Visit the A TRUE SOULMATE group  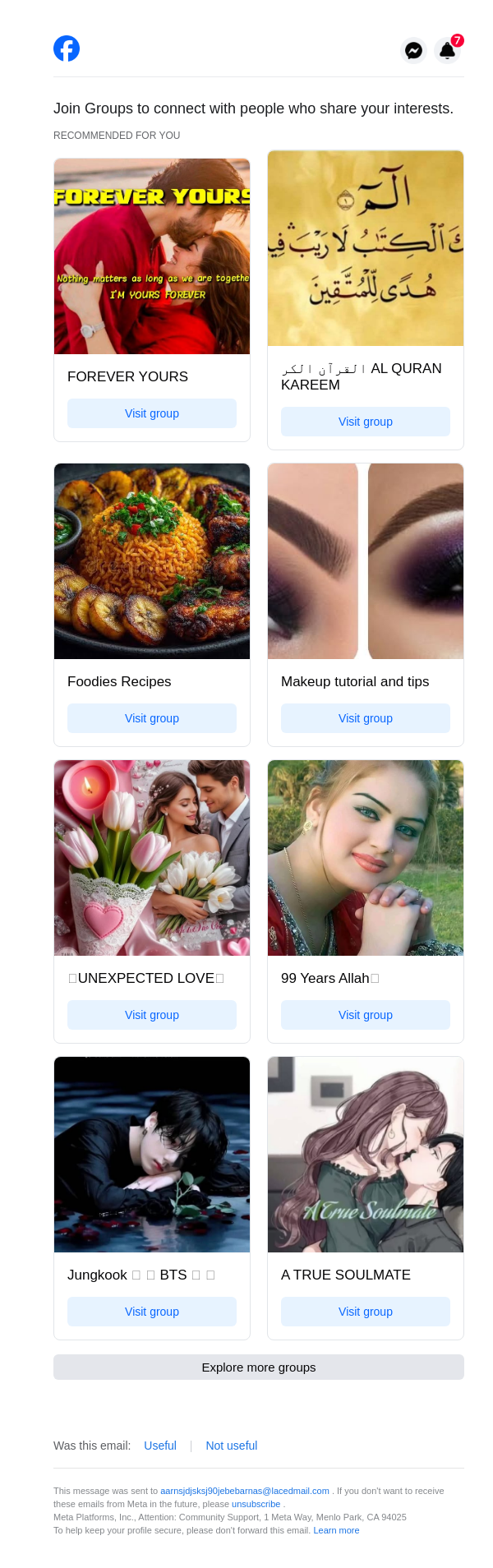(366, 1312)
